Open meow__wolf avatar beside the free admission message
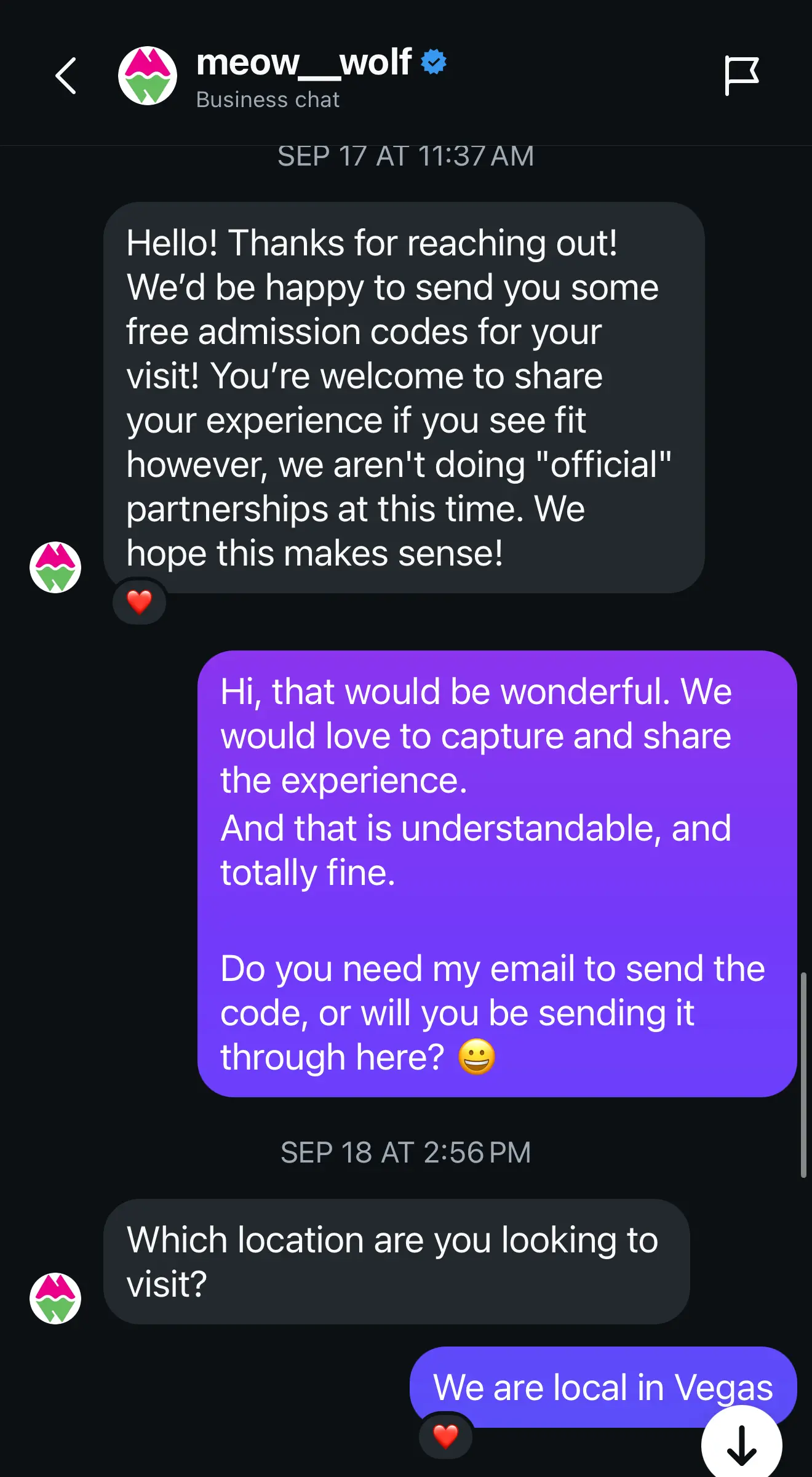 coord(55,567)
